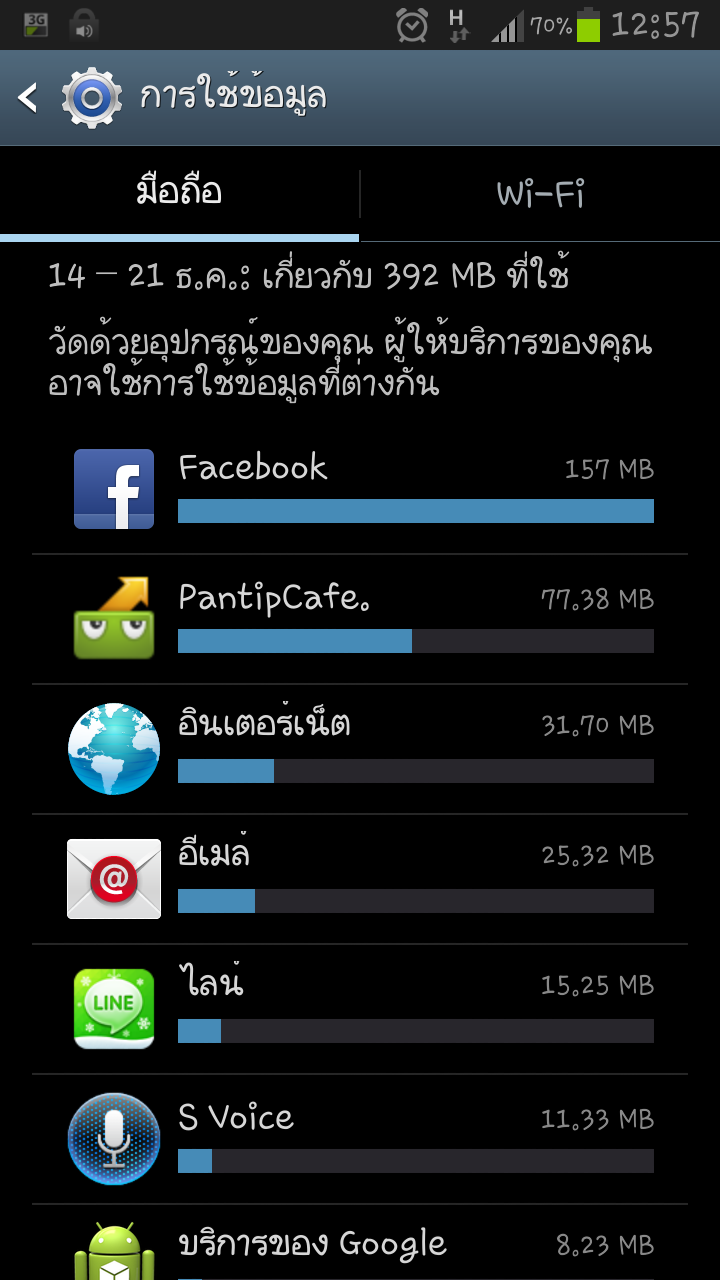Open S Voice data usage details

[x=360, y=1139]
